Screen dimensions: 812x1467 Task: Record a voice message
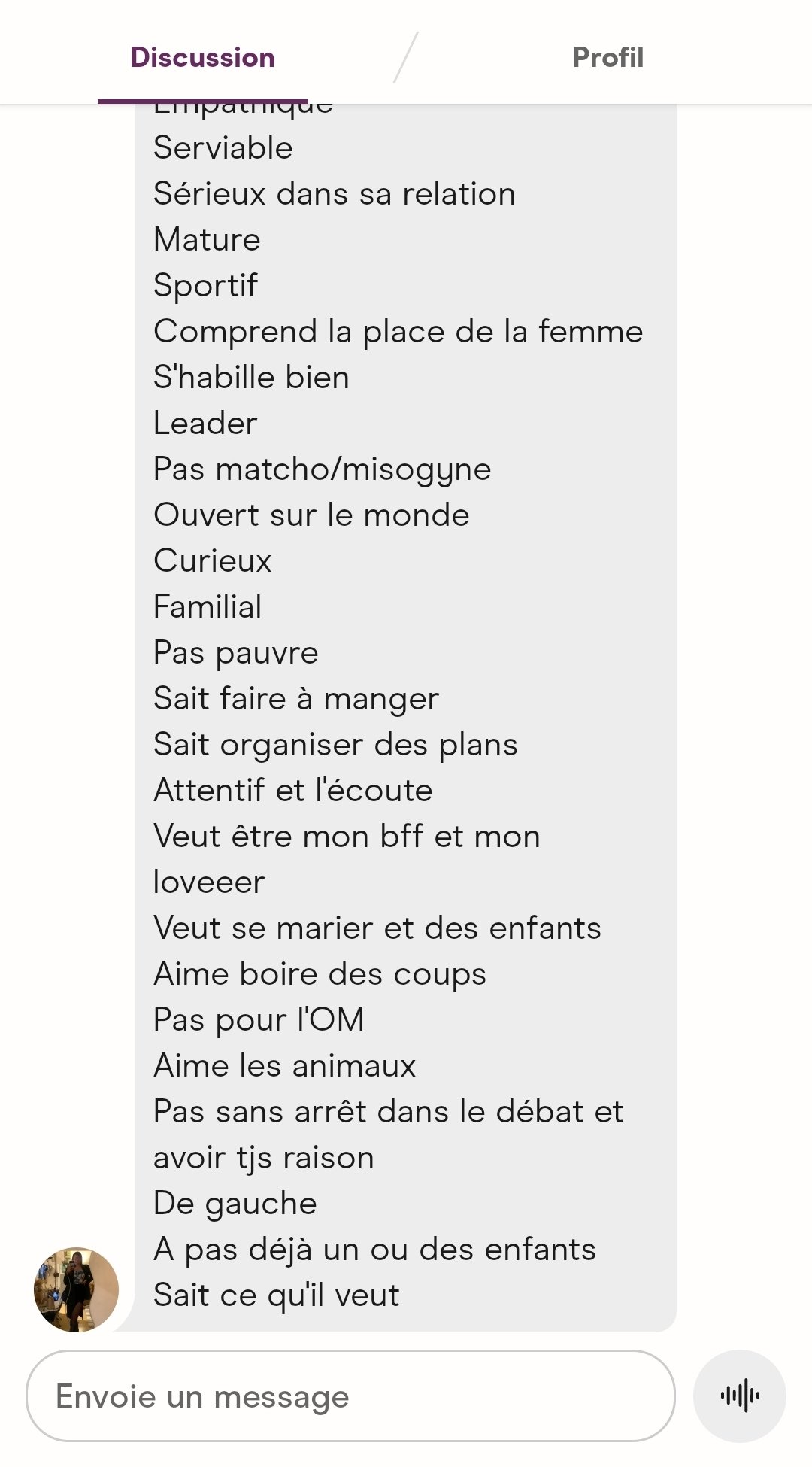(740, 1396)
